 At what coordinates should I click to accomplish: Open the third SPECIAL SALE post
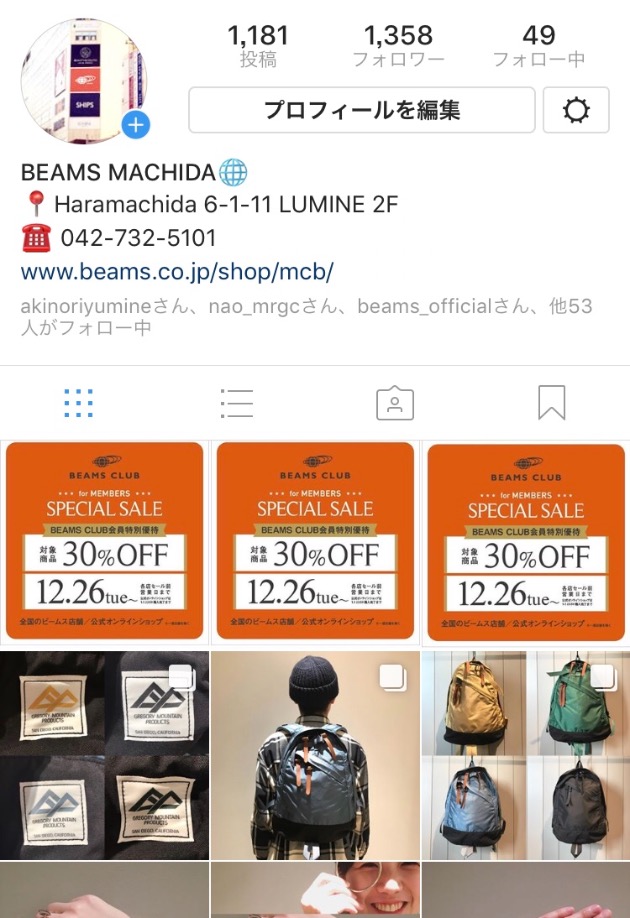[x=526, y=542]
